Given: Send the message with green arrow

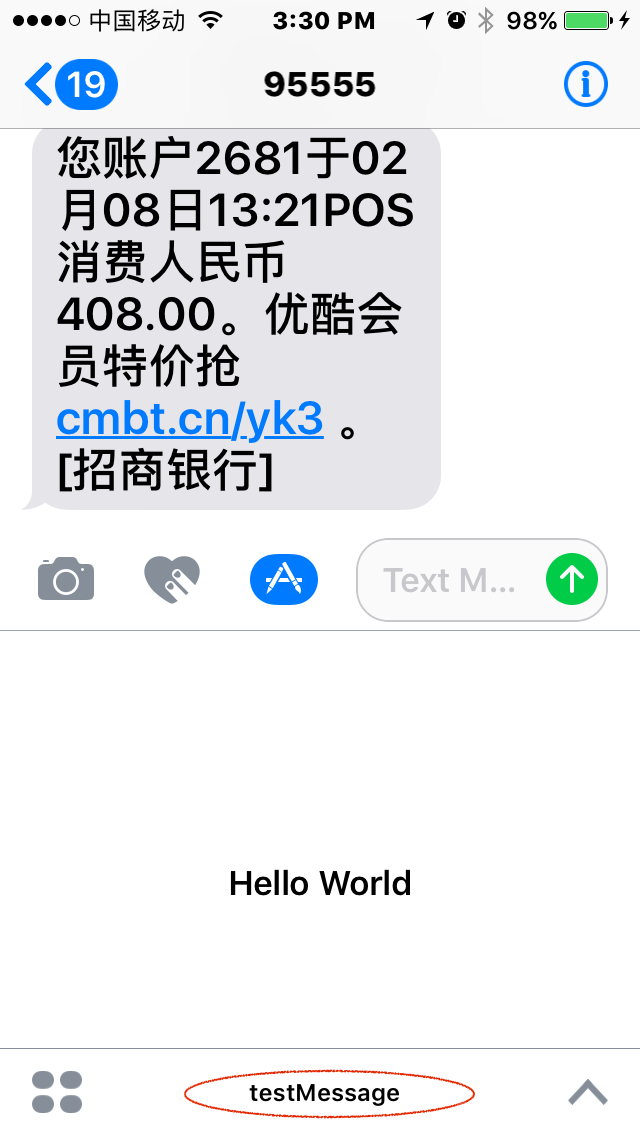Looking at the screenshot, I should pyautogui.click(x=572, y=579).
